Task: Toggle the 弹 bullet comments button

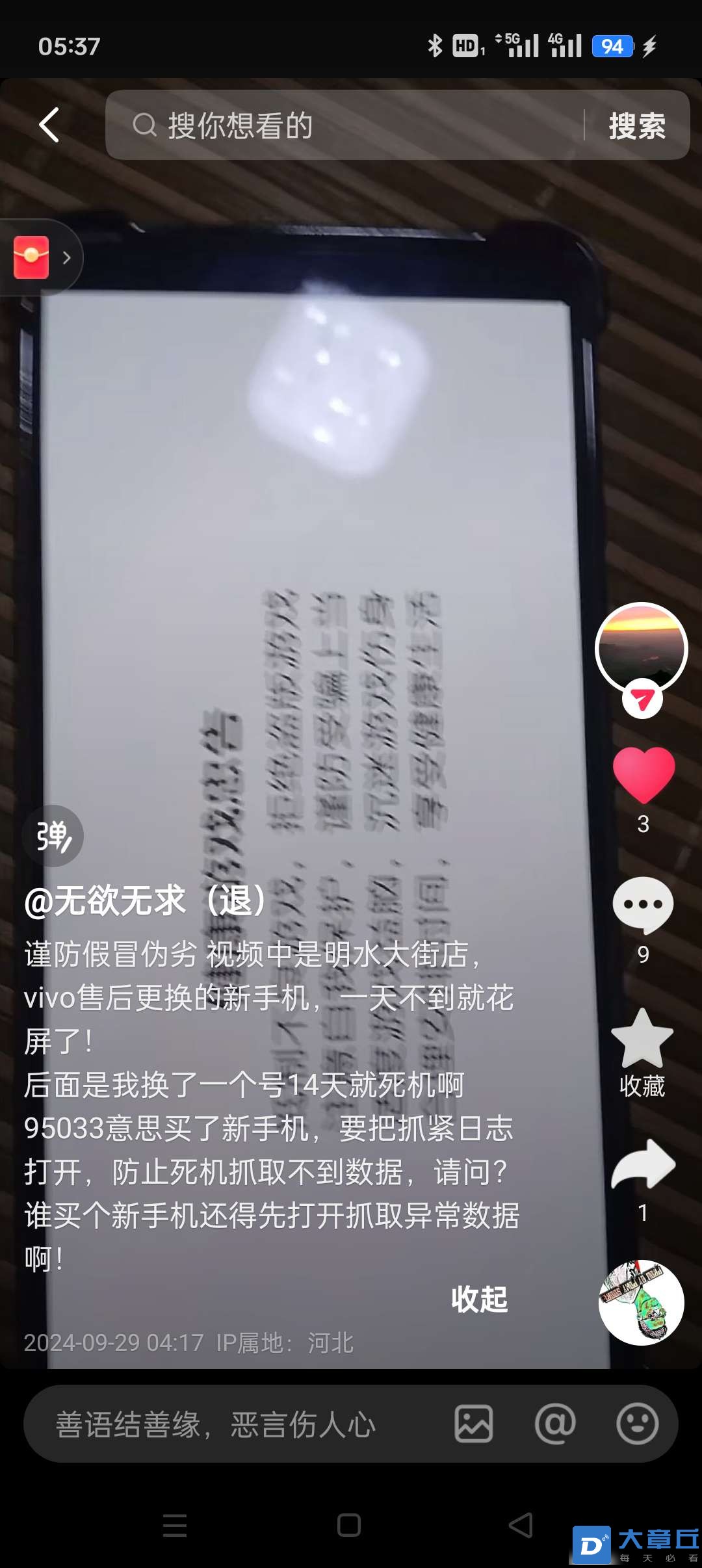Action: [53, 836]
